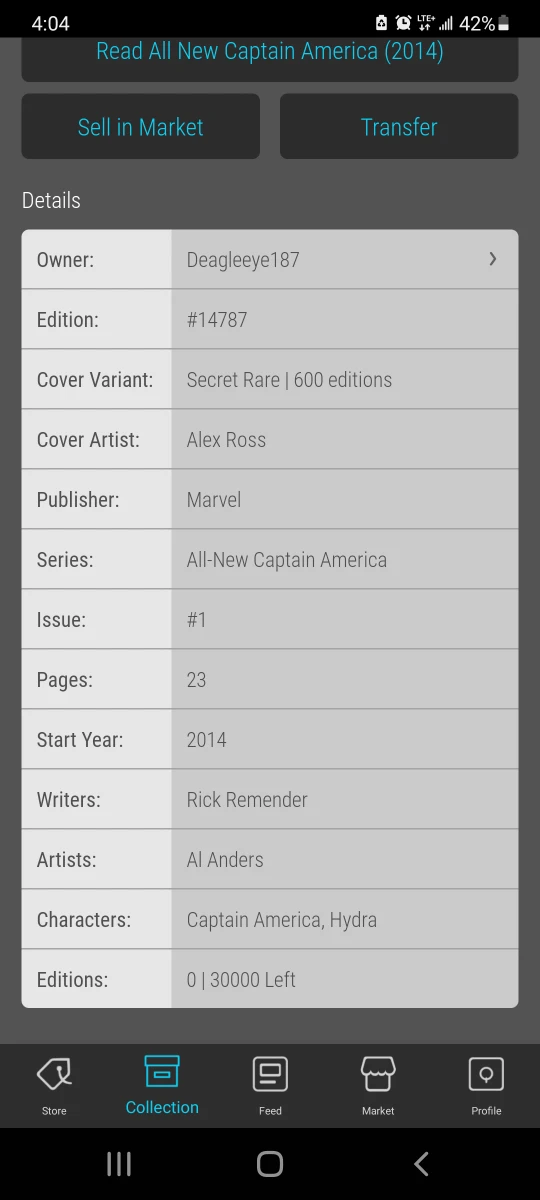
Task: Transfer this comic to another user
Action: 399,127
